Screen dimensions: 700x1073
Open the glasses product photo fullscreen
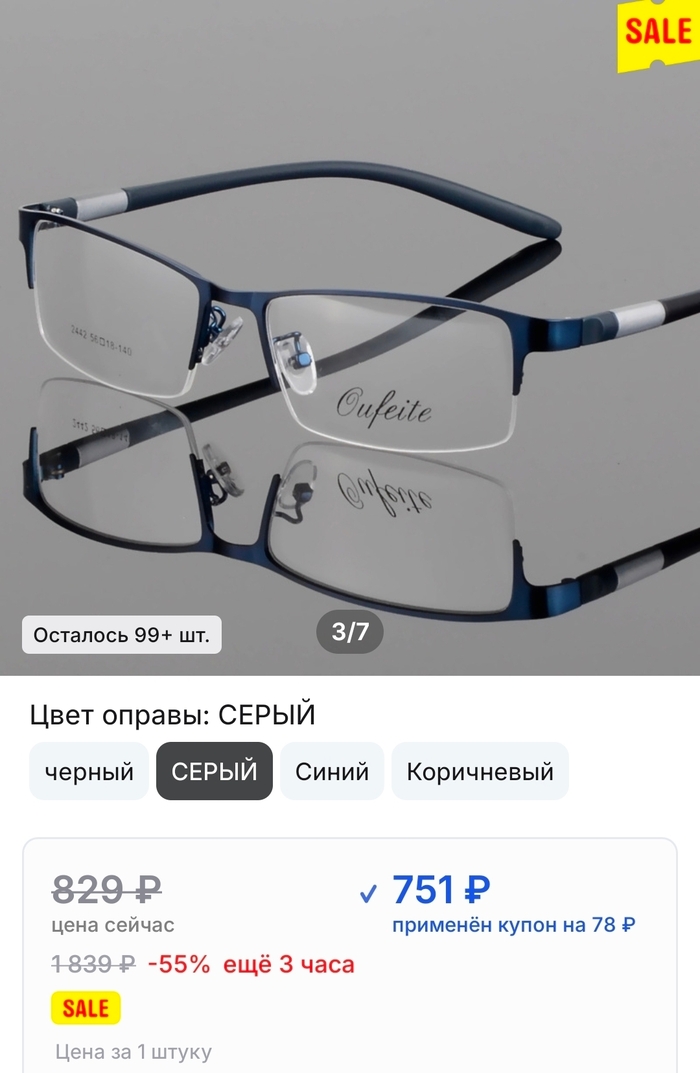350,330
